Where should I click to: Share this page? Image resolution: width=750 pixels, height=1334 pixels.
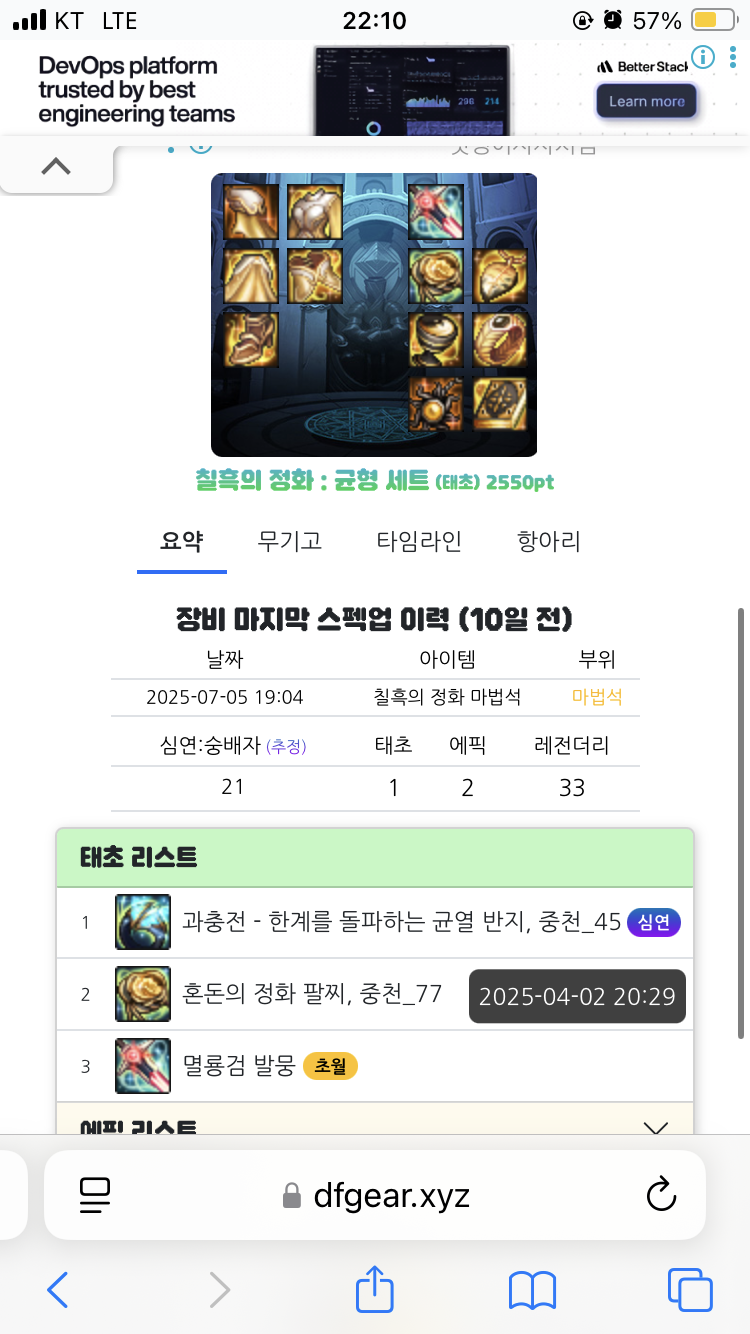click(374, 1288)
